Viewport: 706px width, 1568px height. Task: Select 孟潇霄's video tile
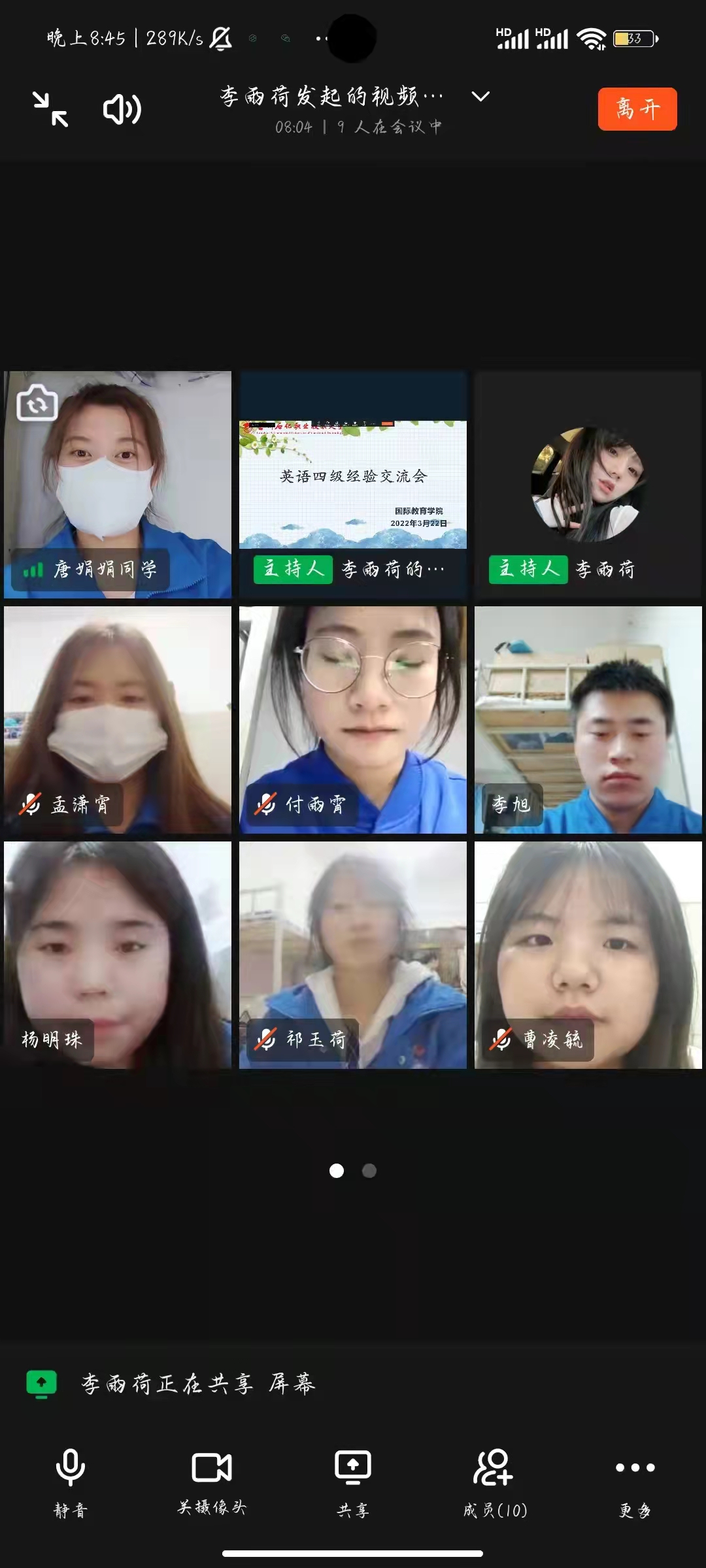coord(118,720)
